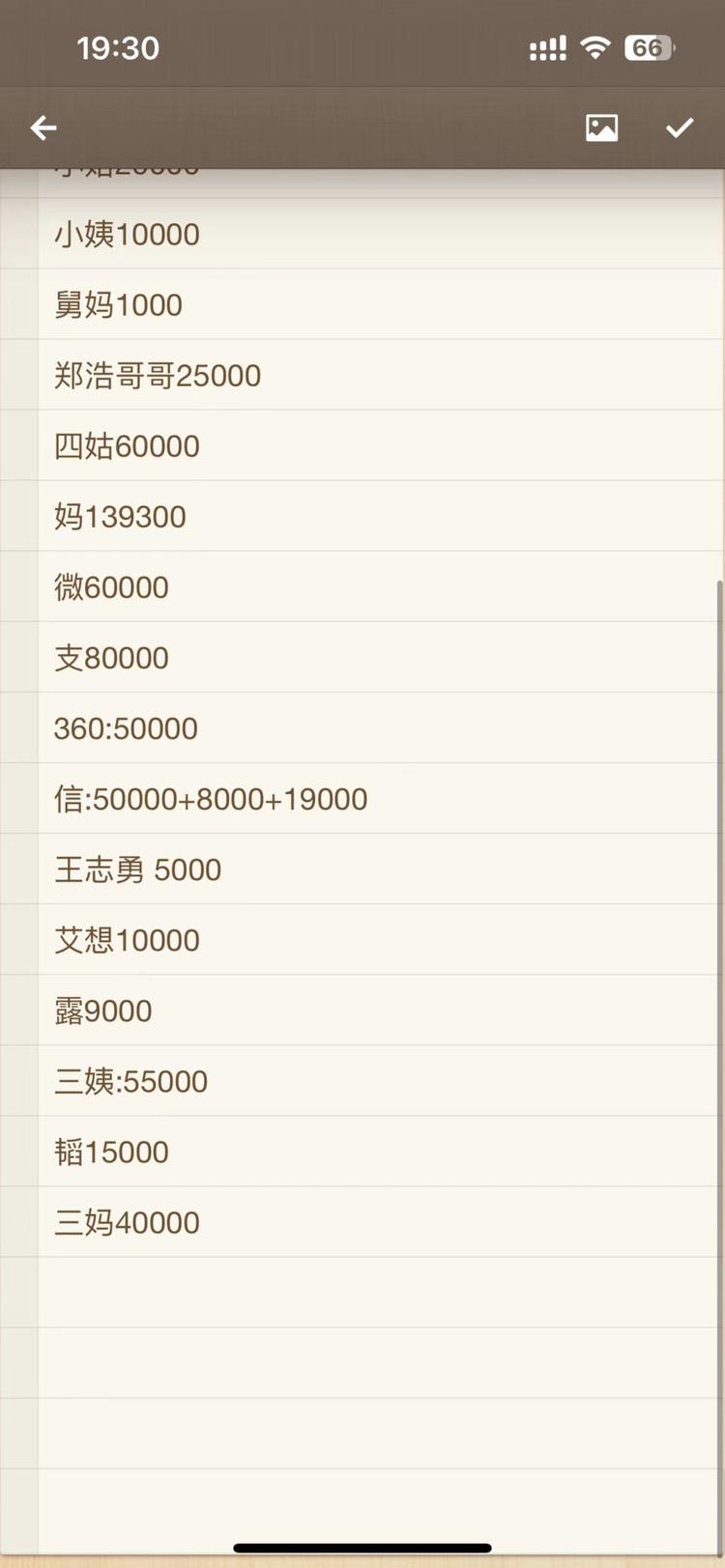Insert an image with the picture icon
The width and height of the screenshot is (725, 1568).
tap(601, 128)
